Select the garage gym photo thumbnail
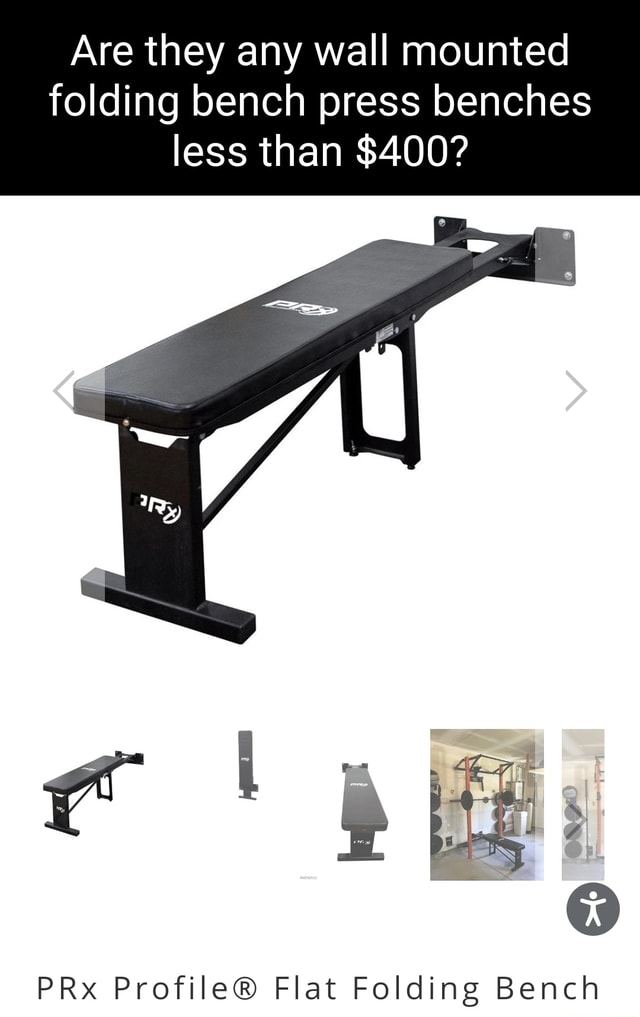 [487, 804]
